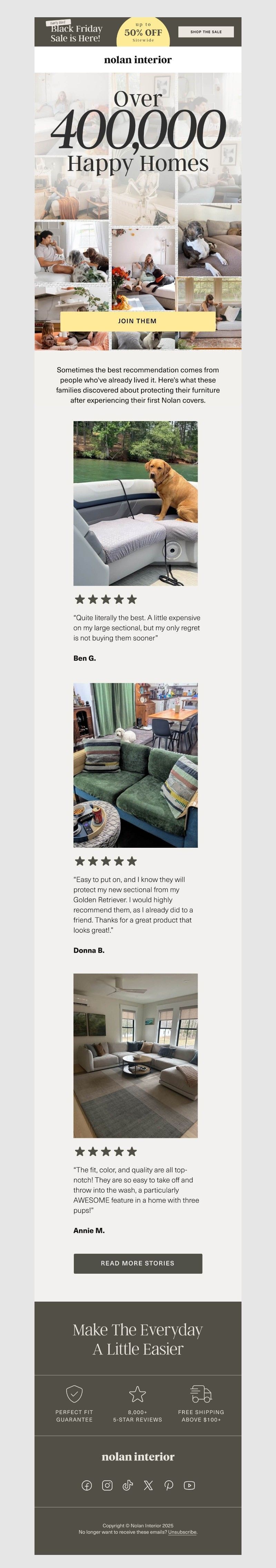The width and height of the screenshot is (276, 1568).
Task: Tap the Shop the Sale button
Action: [206, 32]
